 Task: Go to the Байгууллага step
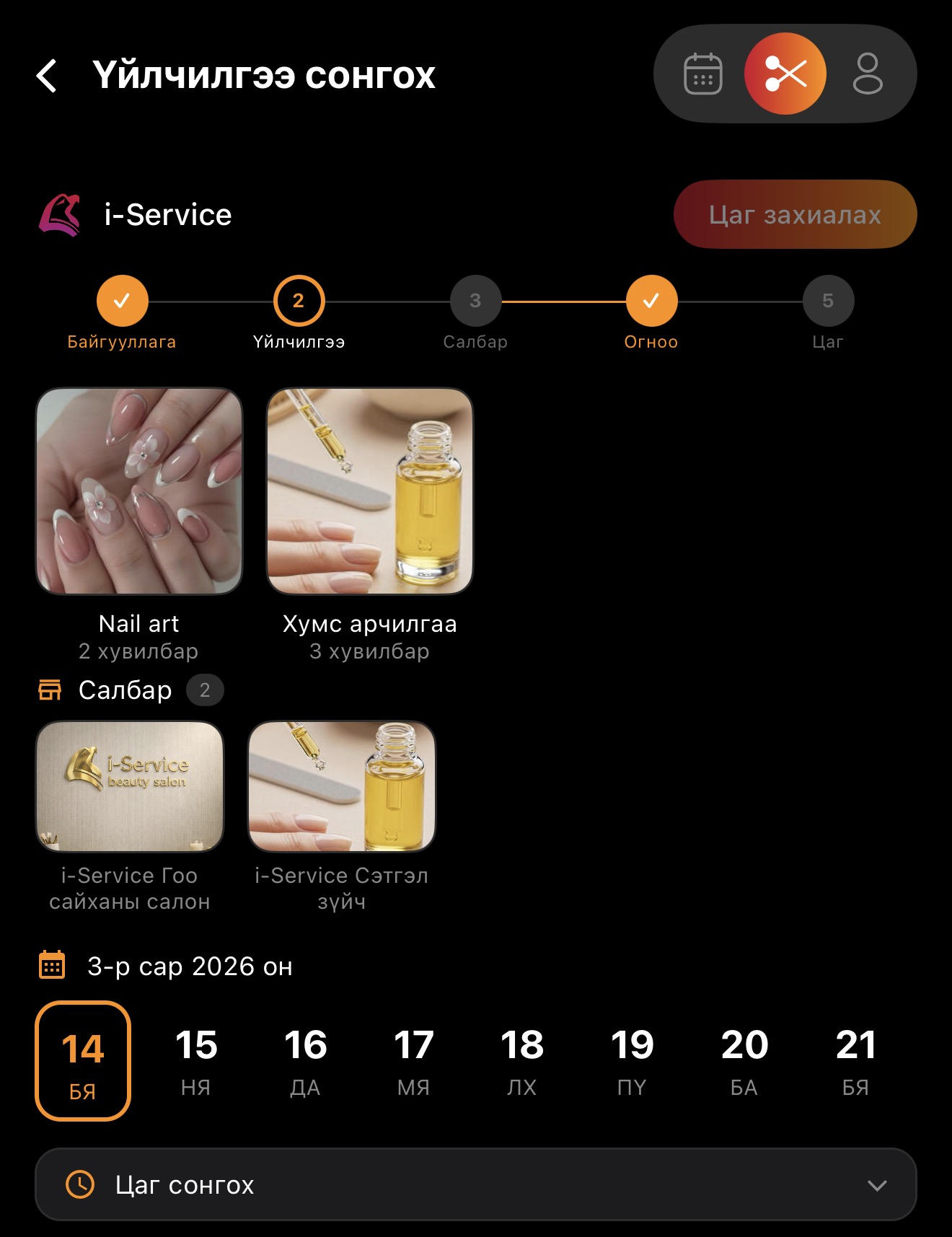point(122,301)
